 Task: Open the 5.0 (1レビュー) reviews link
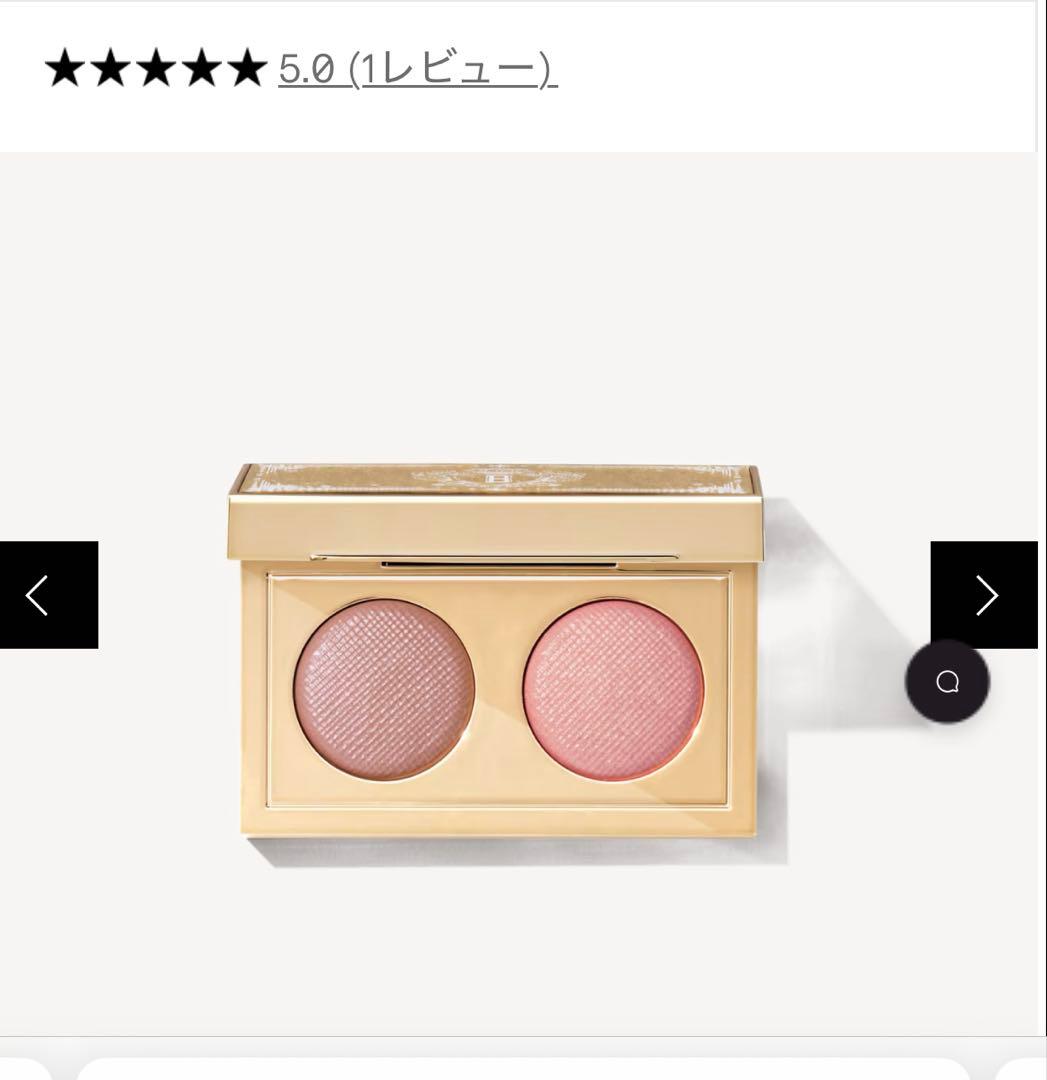[x=417, y=69]
